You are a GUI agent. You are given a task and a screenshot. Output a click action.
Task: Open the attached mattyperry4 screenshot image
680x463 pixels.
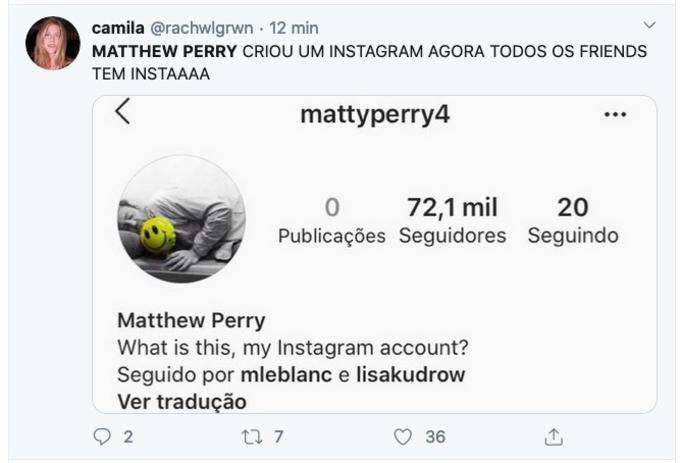375,254
